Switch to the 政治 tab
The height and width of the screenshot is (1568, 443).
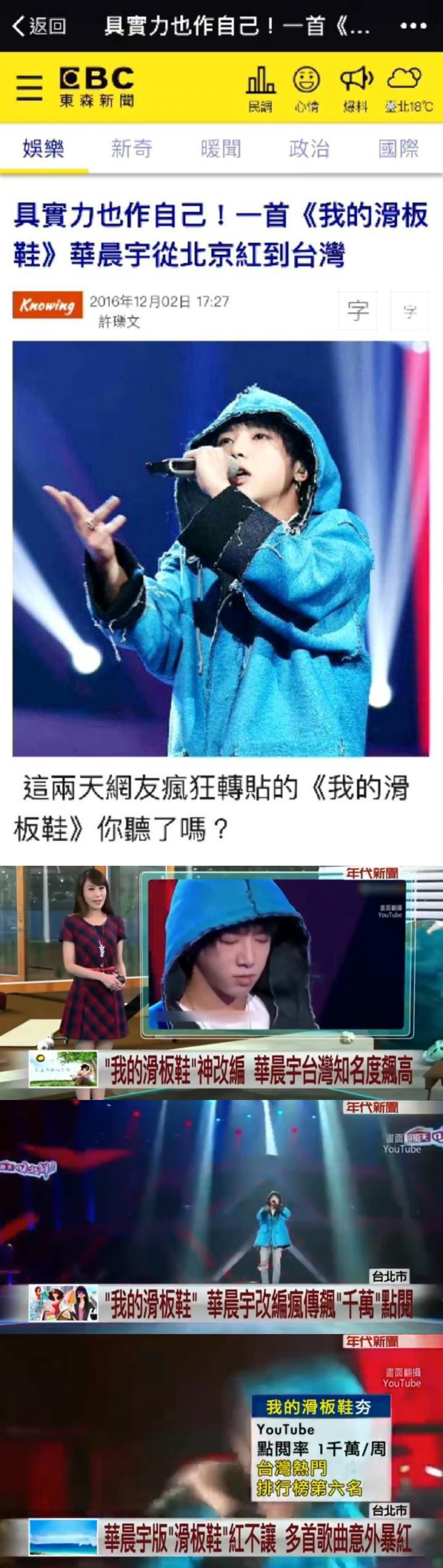(309, 148)
